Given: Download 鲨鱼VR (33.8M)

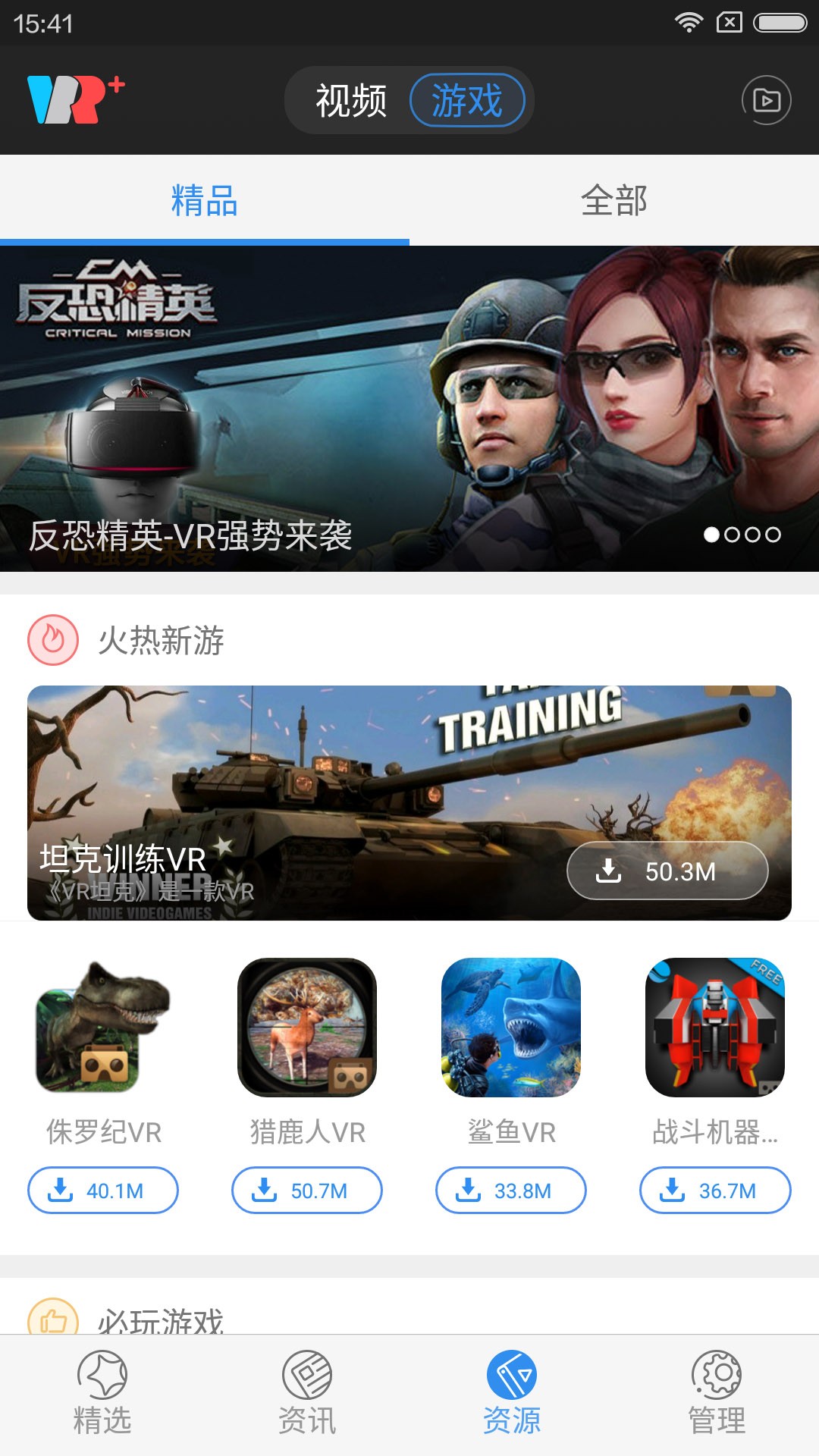Looking at the screenshot, I should [511, 1190].
